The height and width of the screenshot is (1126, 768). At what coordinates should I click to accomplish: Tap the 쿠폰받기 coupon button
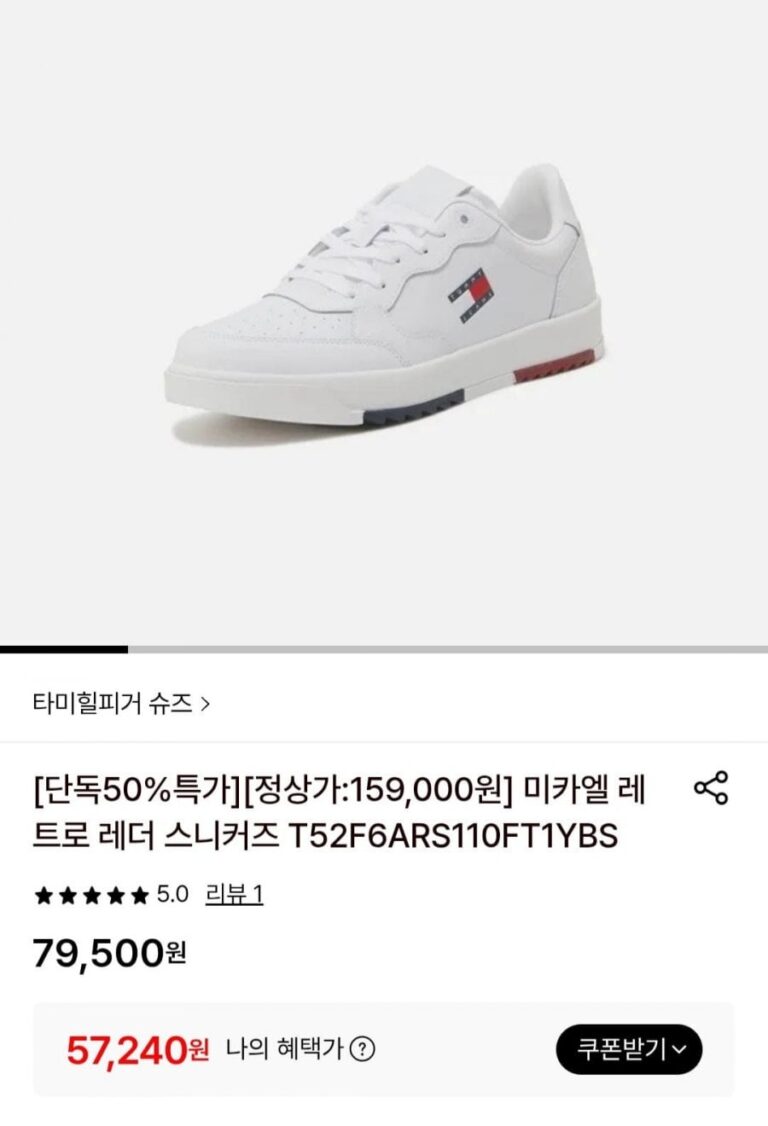tap(629, 1049)
